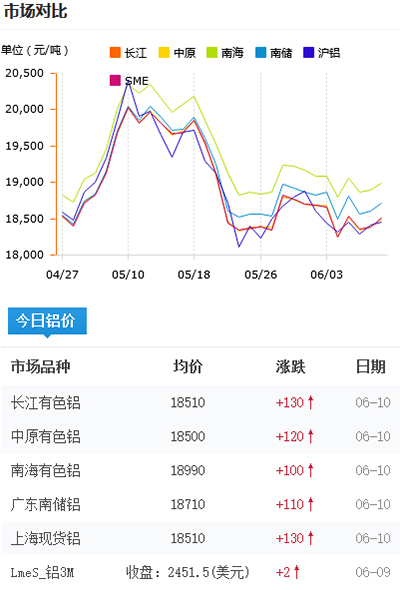400x590 pixels.
Task: Toggle the 沪铝 legend item
Action: tap(322, 53)
